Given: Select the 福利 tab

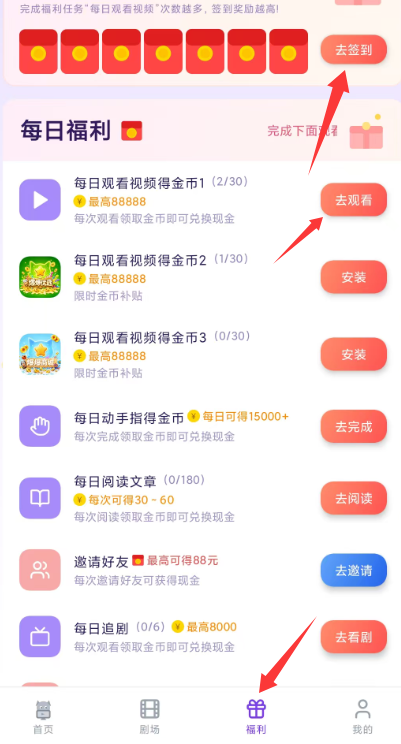Looking at the screenshot, I should (x=256, y=717).
